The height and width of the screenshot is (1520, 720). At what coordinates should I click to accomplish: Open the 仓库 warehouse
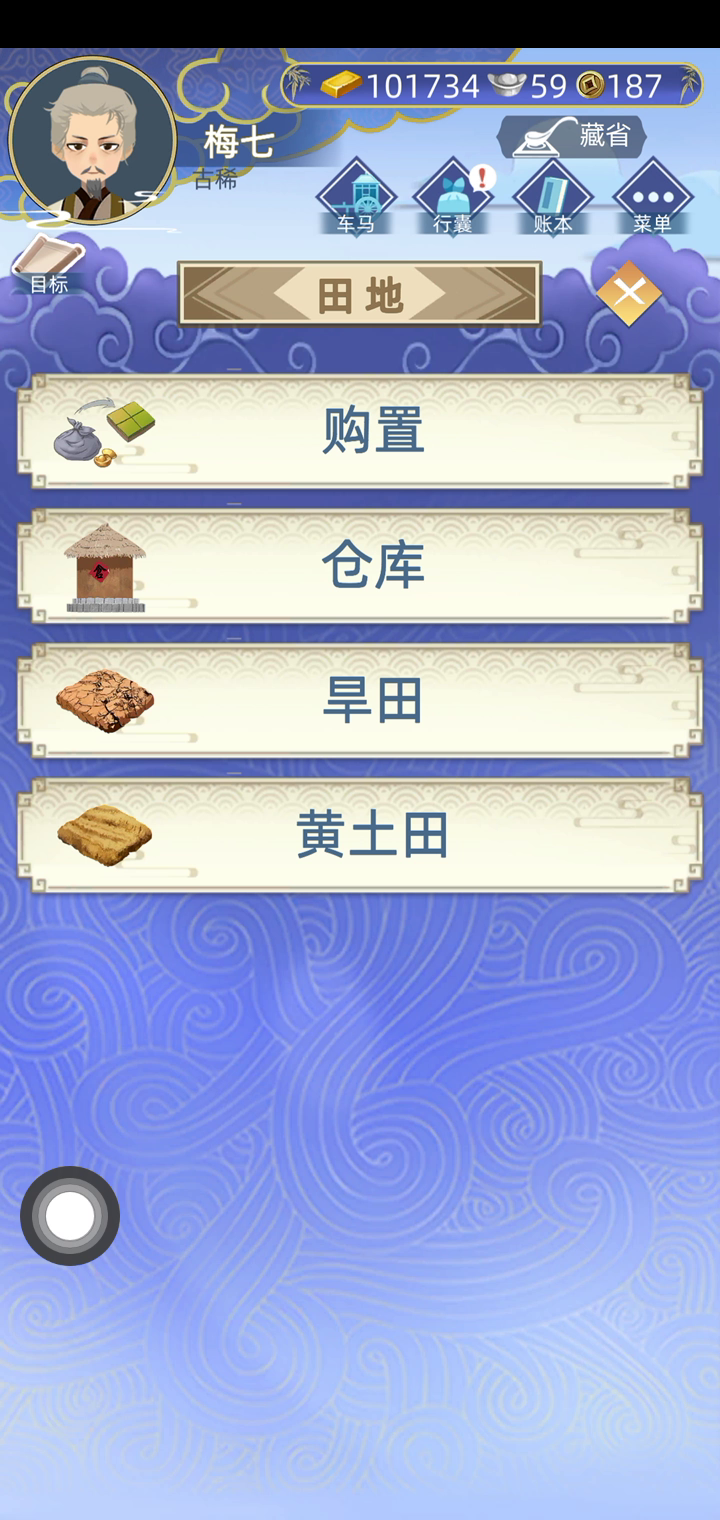(360, 566)
